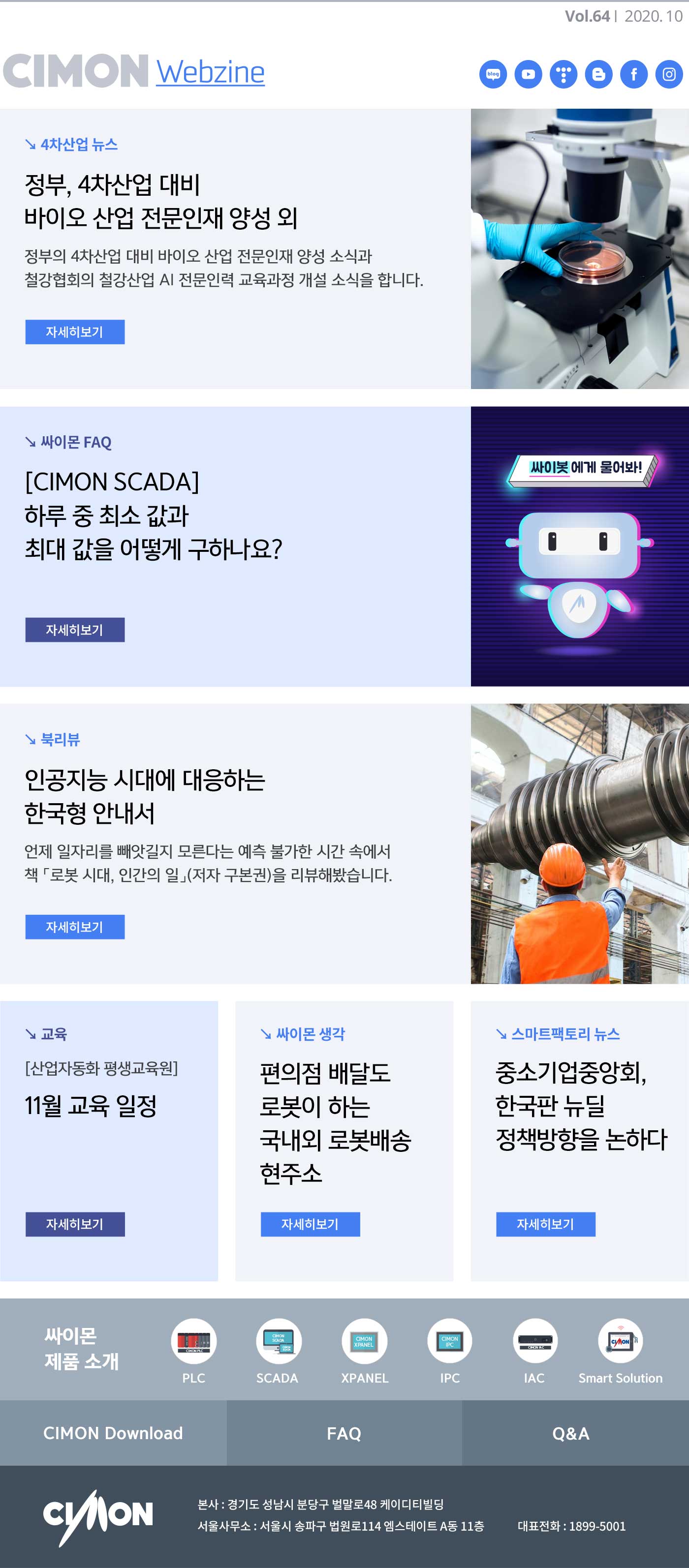
Task: Open the YouTube channel icon
Action: [x=528, y=74]
